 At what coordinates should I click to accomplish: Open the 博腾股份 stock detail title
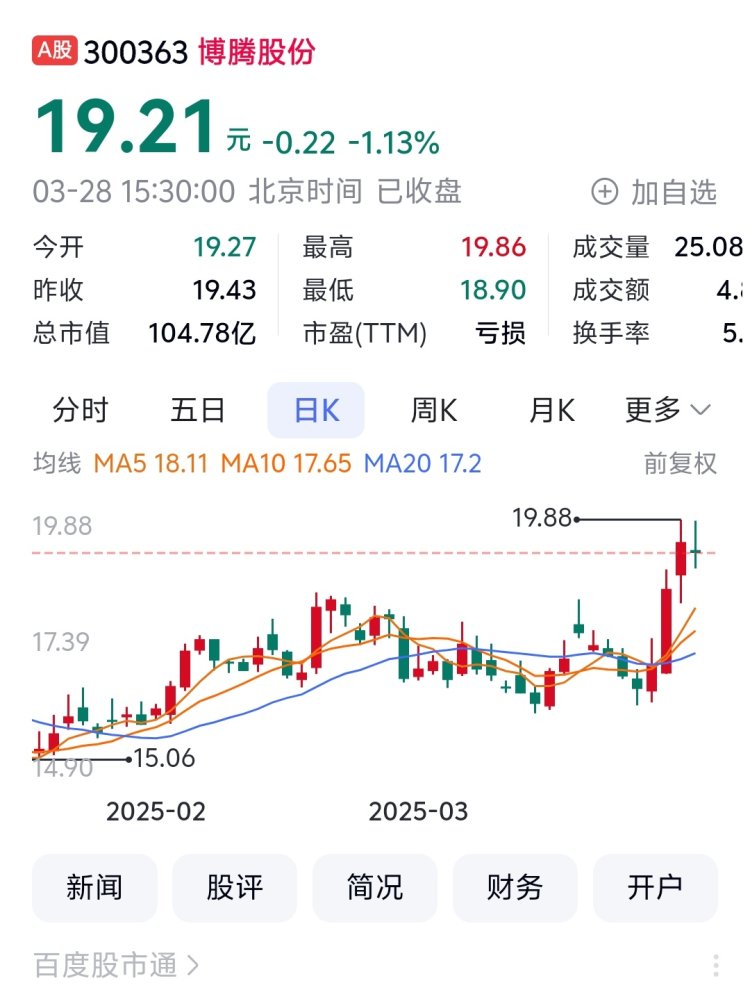point(255,52)
